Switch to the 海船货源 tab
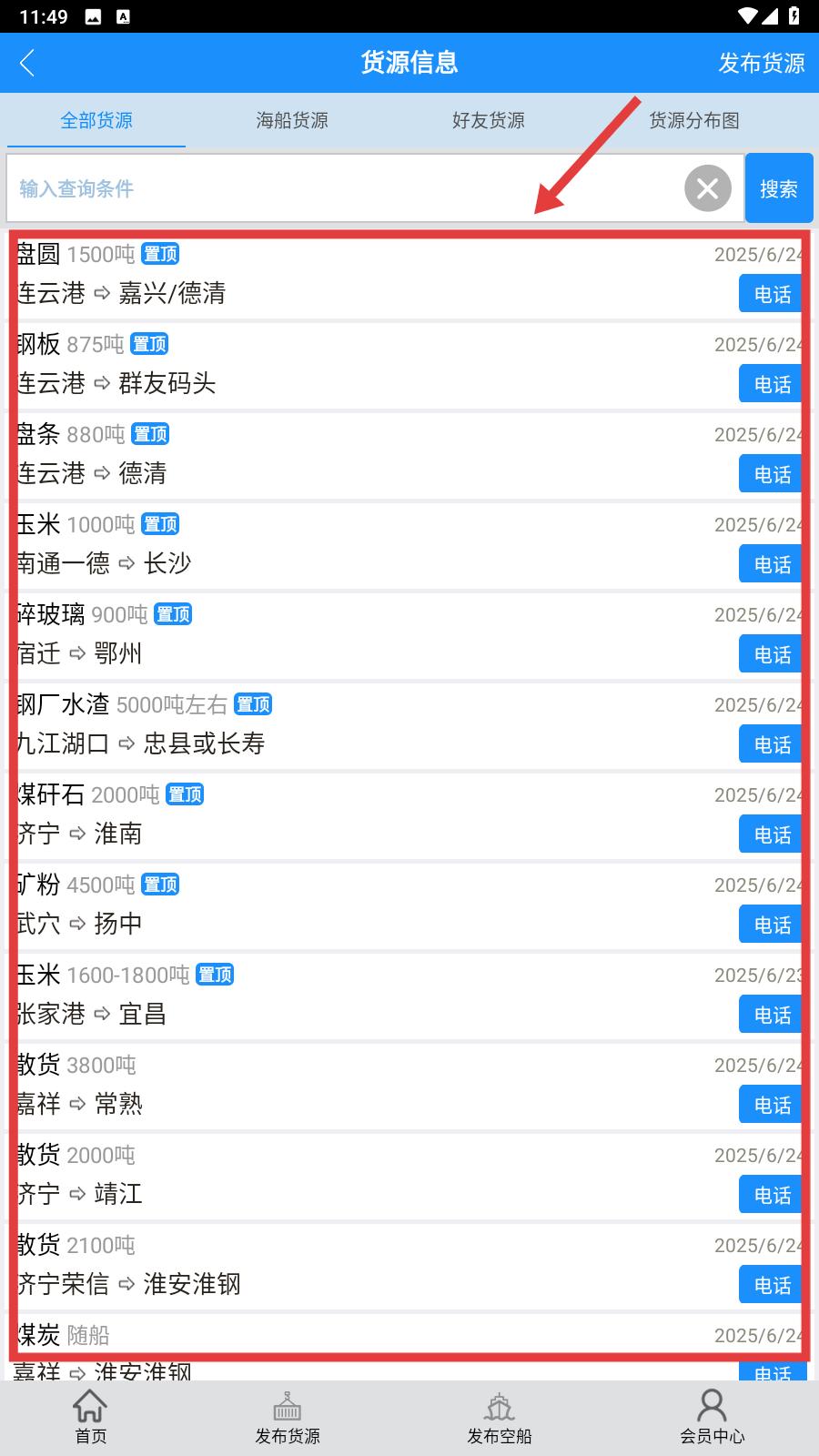 coord(292,120)
